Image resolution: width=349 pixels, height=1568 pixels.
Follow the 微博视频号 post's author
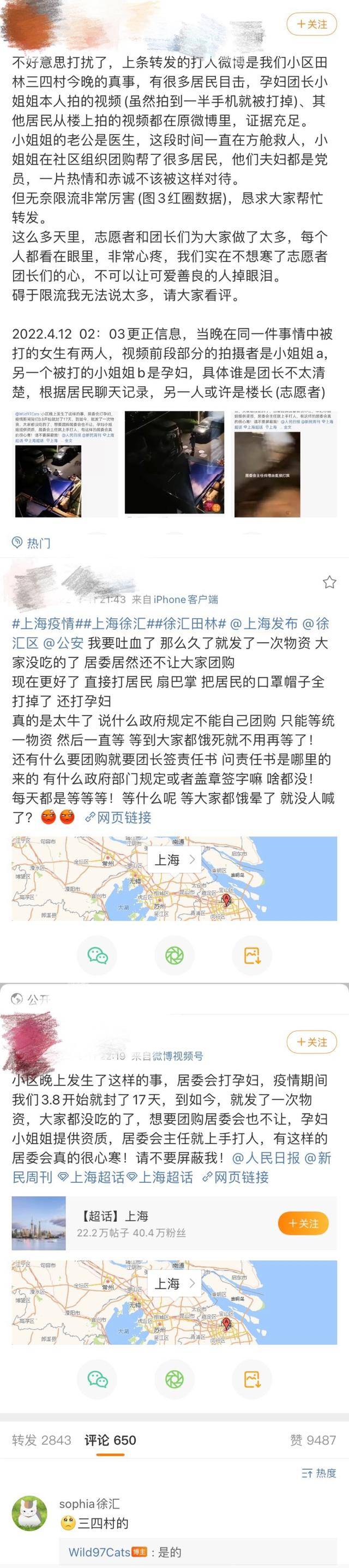311,1042
